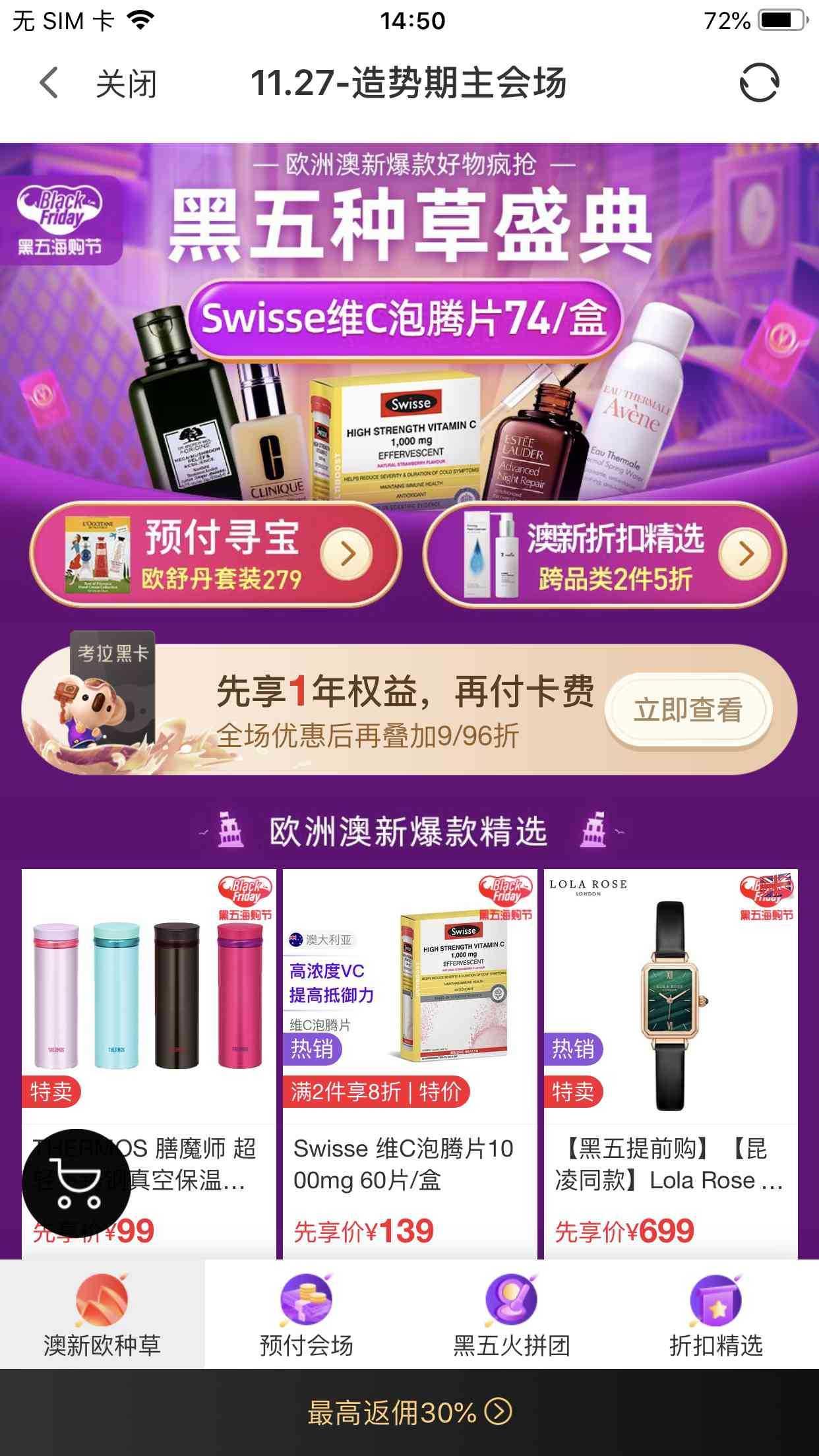Screen dimensions: 819x1456
Task: Tap 立即查看 on the 考拉黑卡 banner
Action: [688, 710]
